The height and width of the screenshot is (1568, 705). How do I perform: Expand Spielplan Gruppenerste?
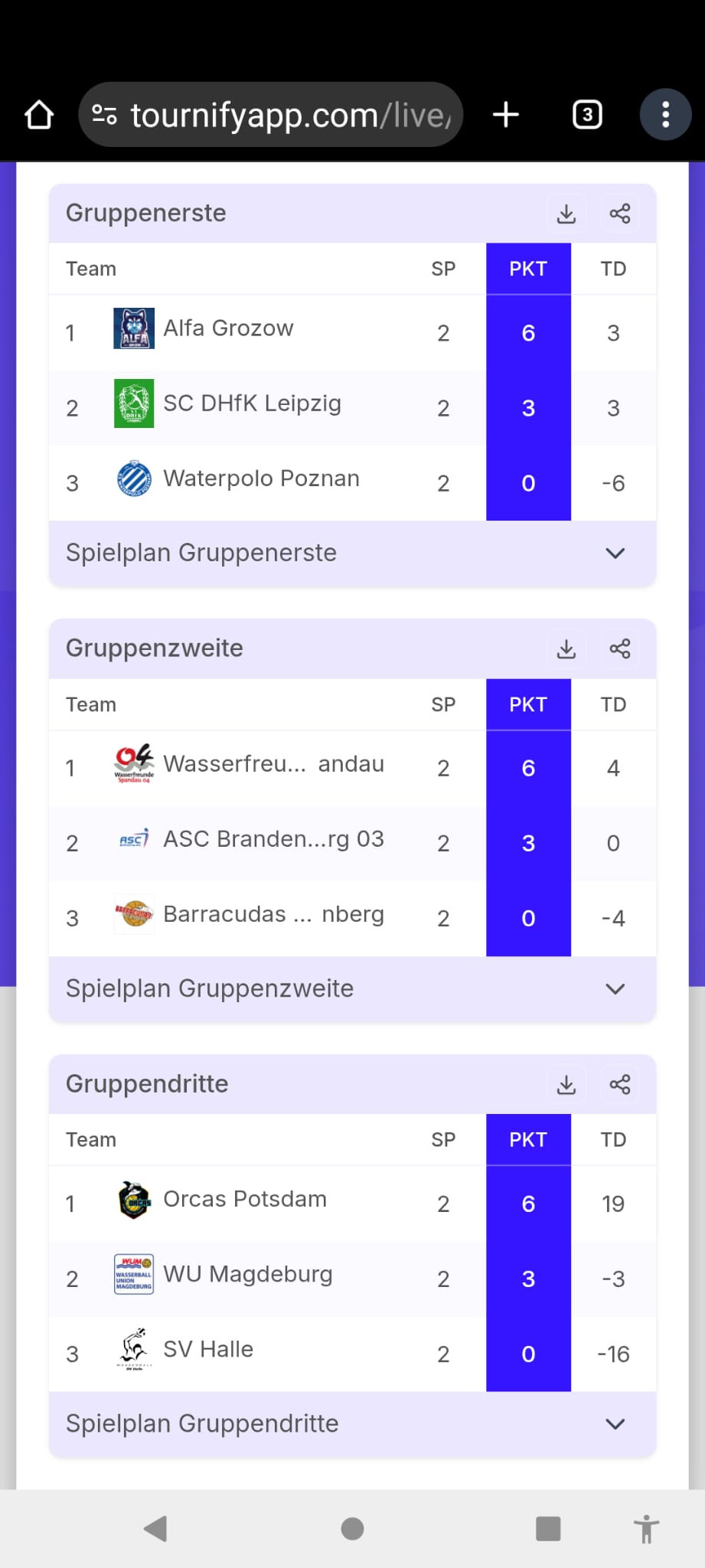[x=615, y=553]
